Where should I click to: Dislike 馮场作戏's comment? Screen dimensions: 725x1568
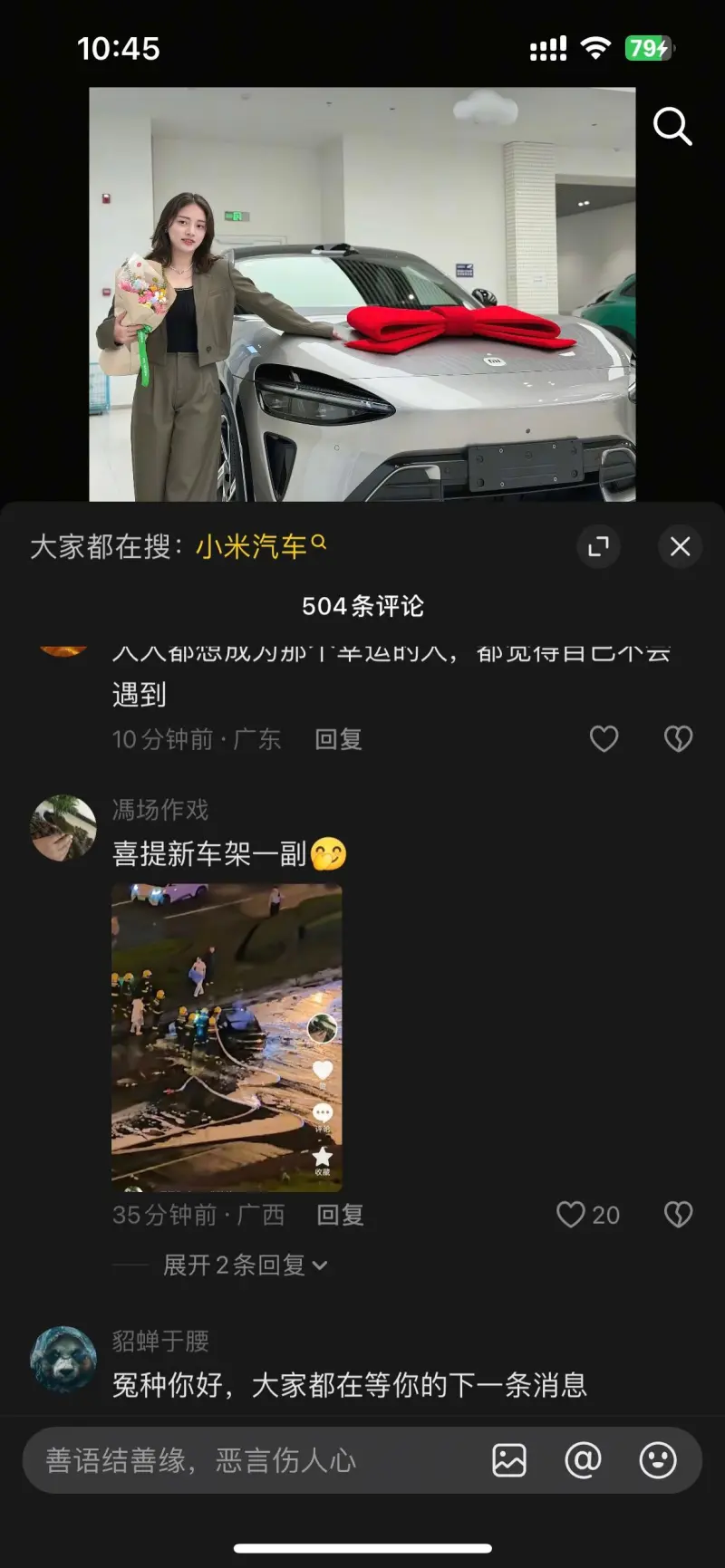[x=678, y=1215]
